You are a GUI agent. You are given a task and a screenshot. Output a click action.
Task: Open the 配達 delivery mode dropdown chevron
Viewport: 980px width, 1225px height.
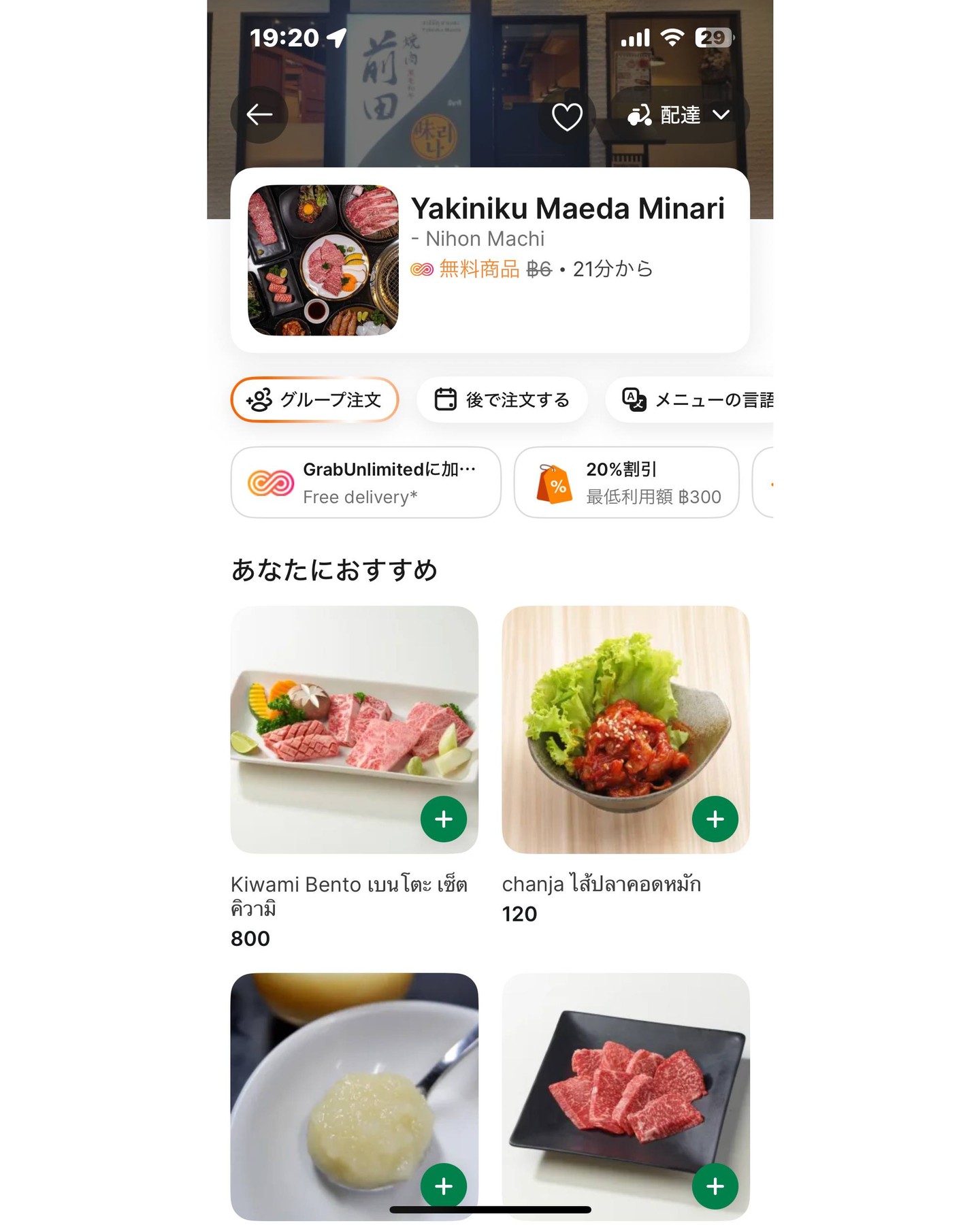click(721, 116)
